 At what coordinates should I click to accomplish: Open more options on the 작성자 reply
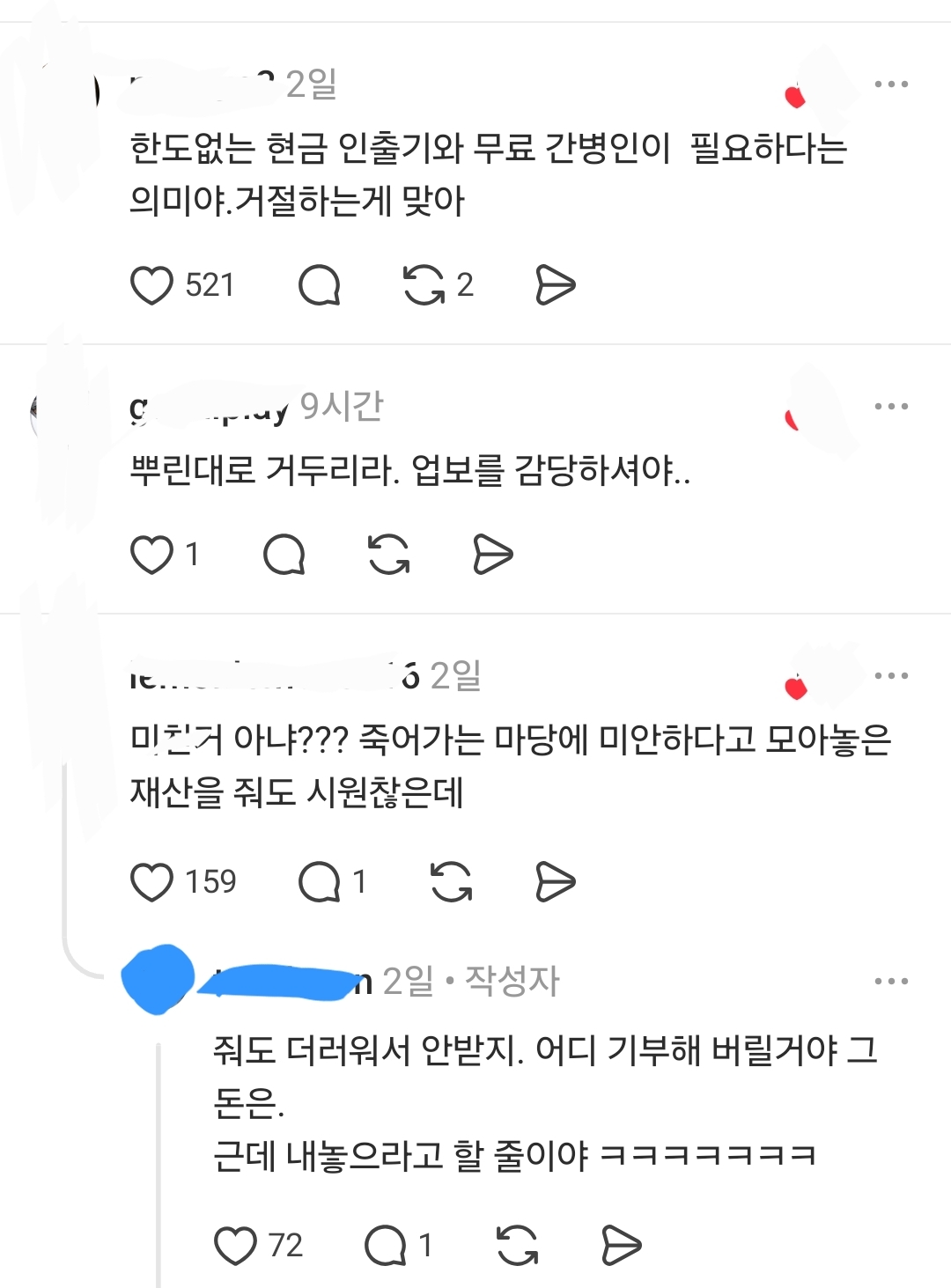891,981
